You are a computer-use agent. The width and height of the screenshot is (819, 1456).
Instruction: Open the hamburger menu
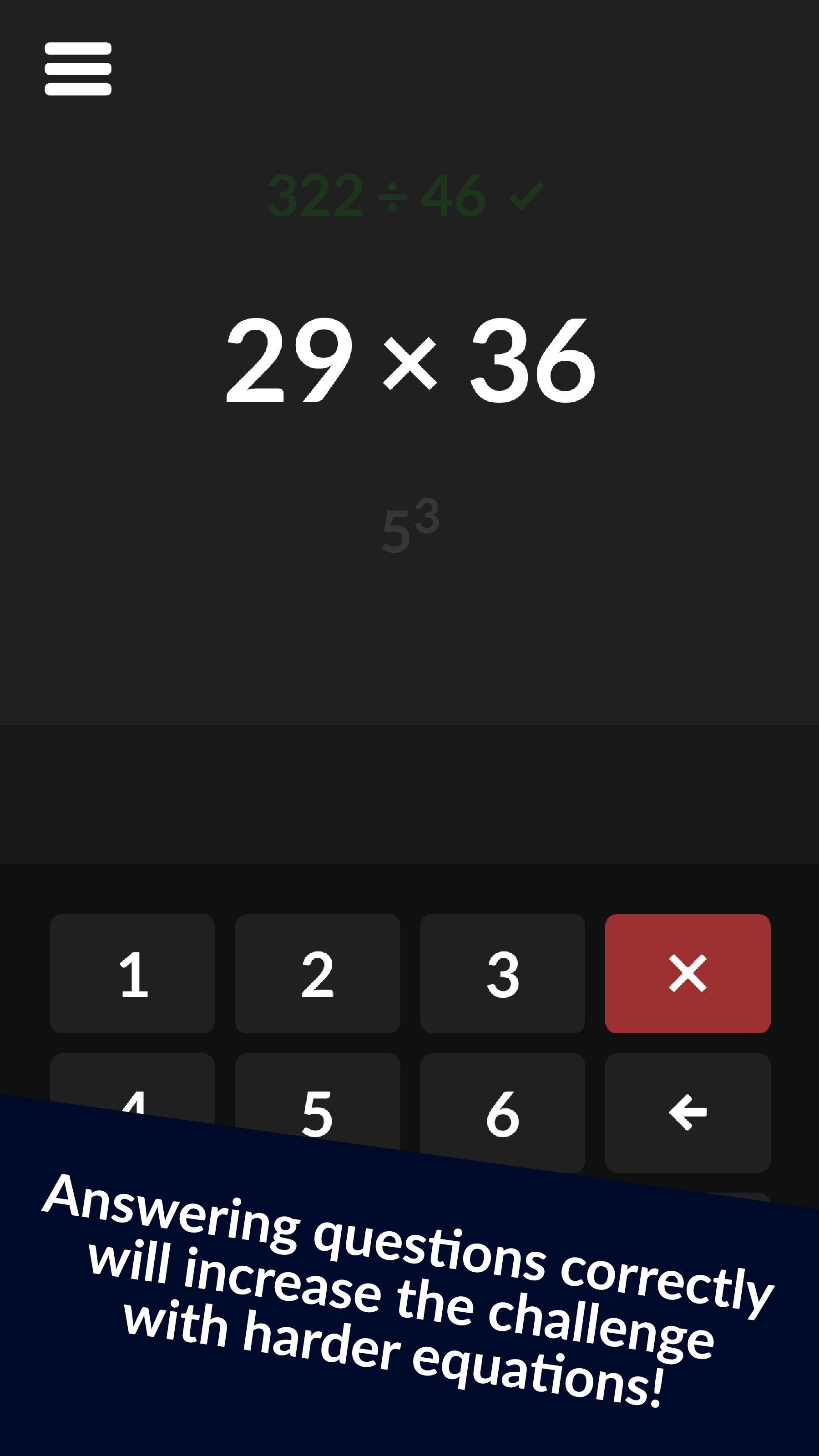click(x=78, y=69)
